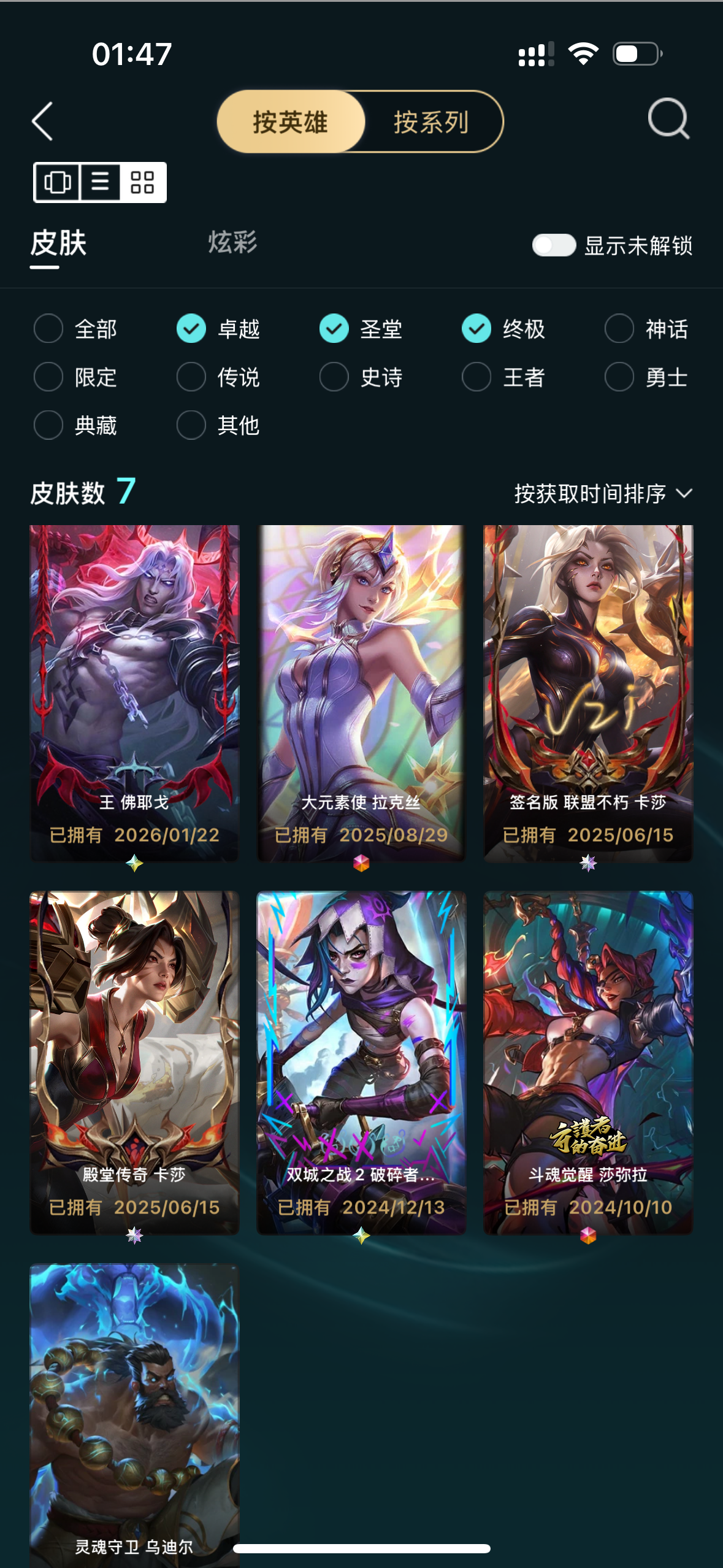Open the search magnifier icon
Image resolution: width=723 pixels, height=1568 pixels.
(x=668, y=119)
